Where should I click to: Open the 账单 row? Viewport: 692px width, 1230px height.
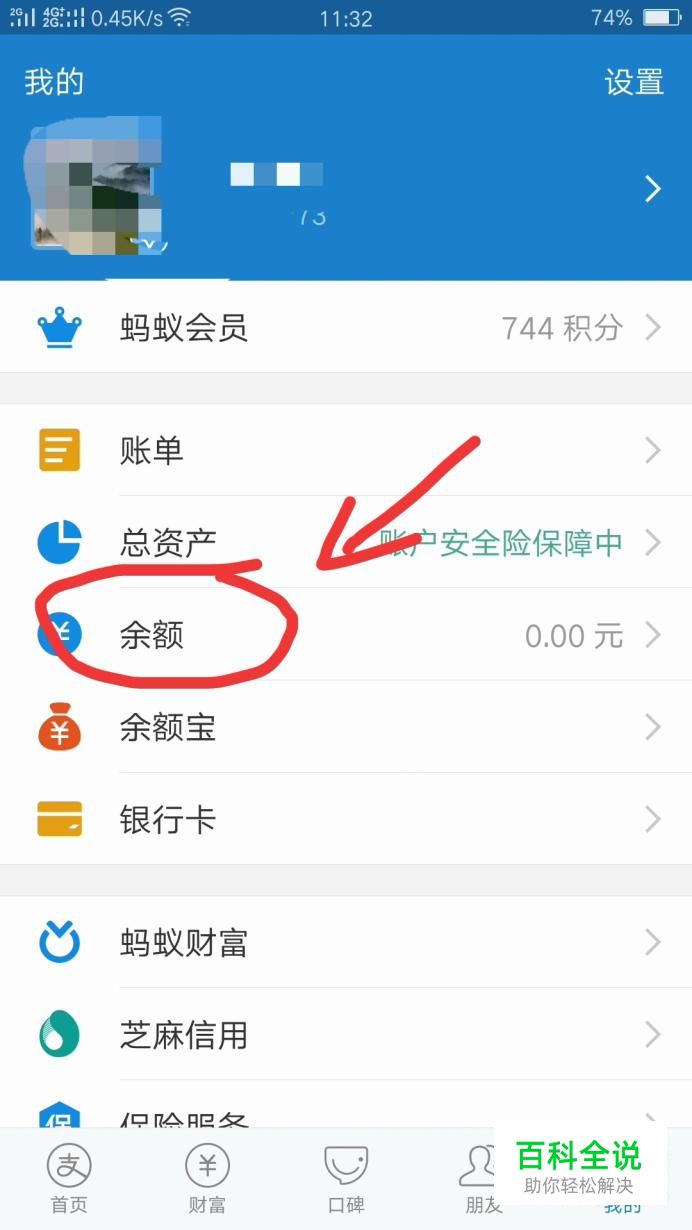point(346,451)
